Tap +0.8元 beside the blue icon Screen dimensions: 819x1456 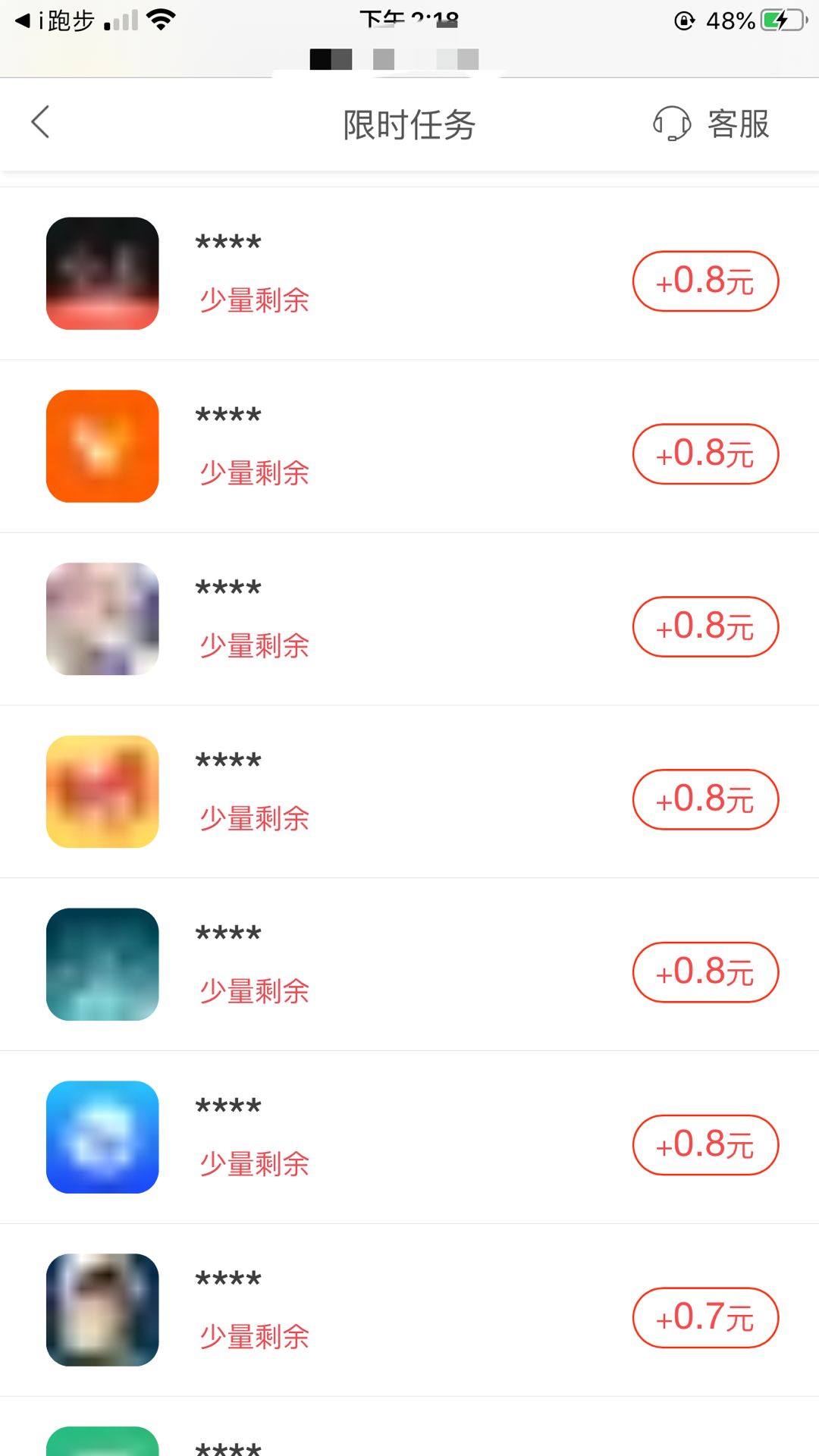click(705, 1145)
